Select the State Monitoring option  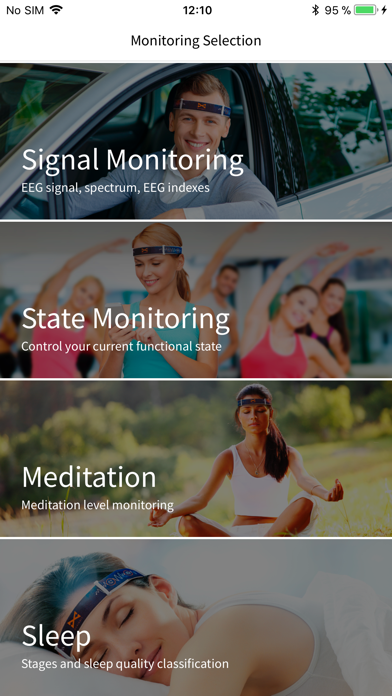196,300
